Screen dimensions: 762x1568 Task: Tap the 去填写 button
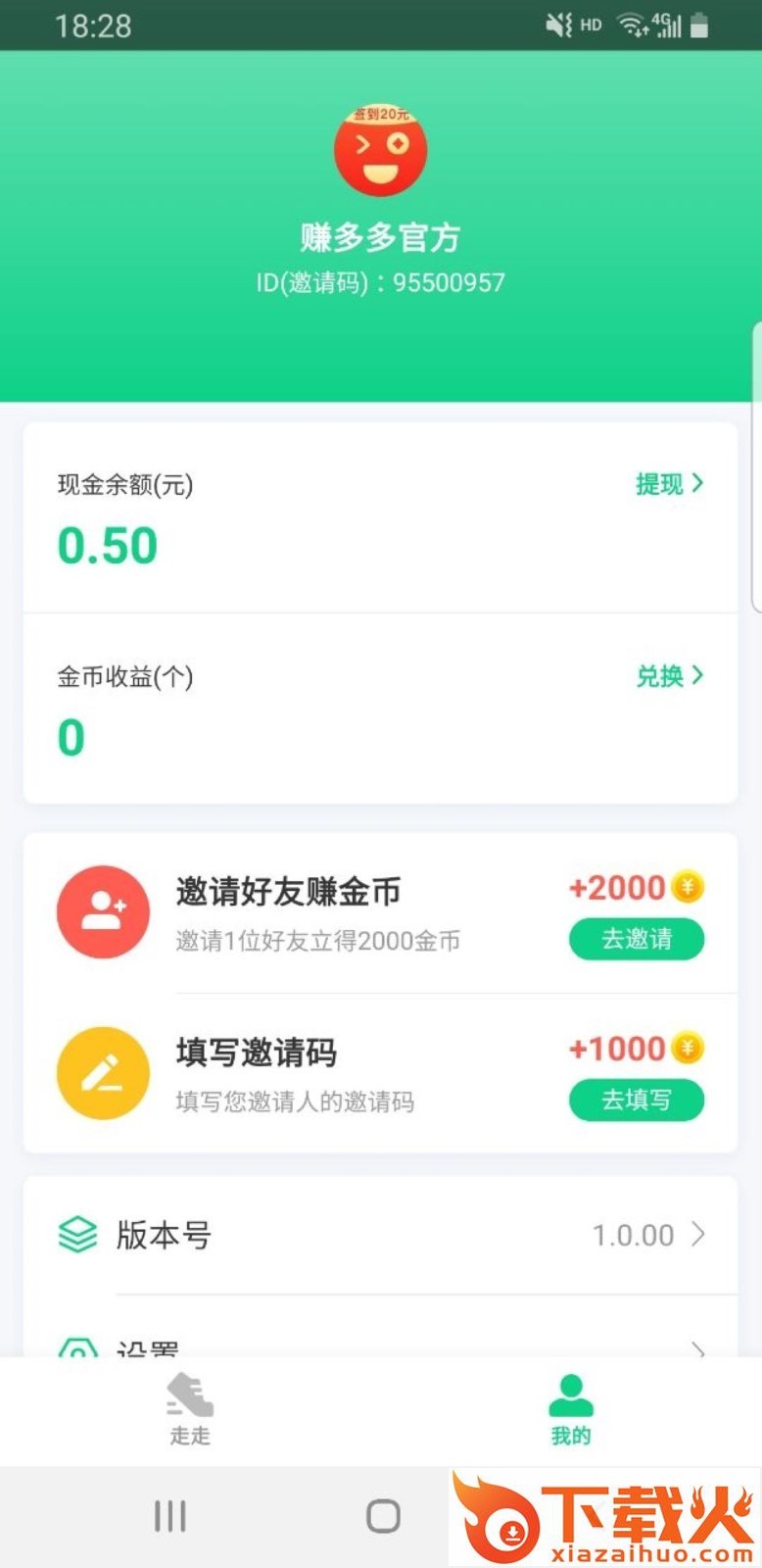[636, 1100]
